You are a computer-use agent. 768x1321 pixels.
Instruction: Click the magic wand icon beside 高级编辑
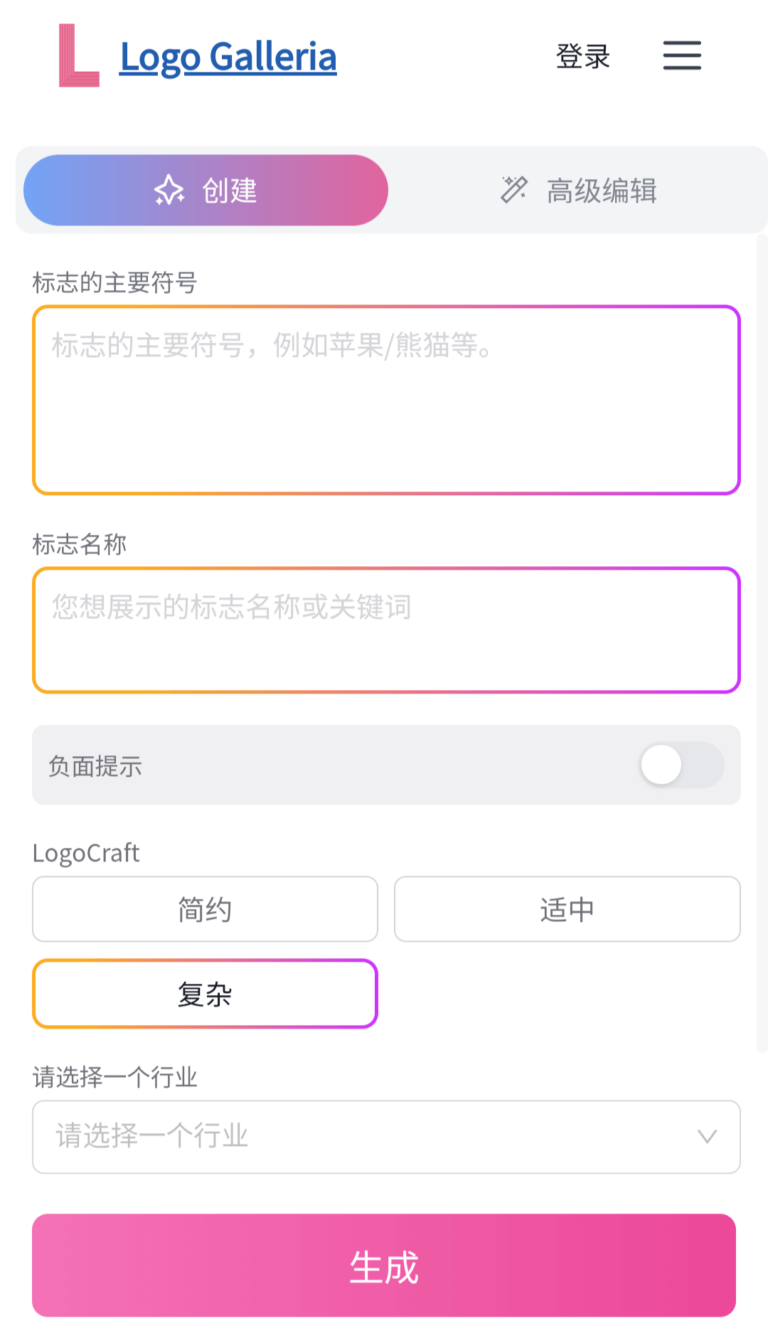pos(513,190)
